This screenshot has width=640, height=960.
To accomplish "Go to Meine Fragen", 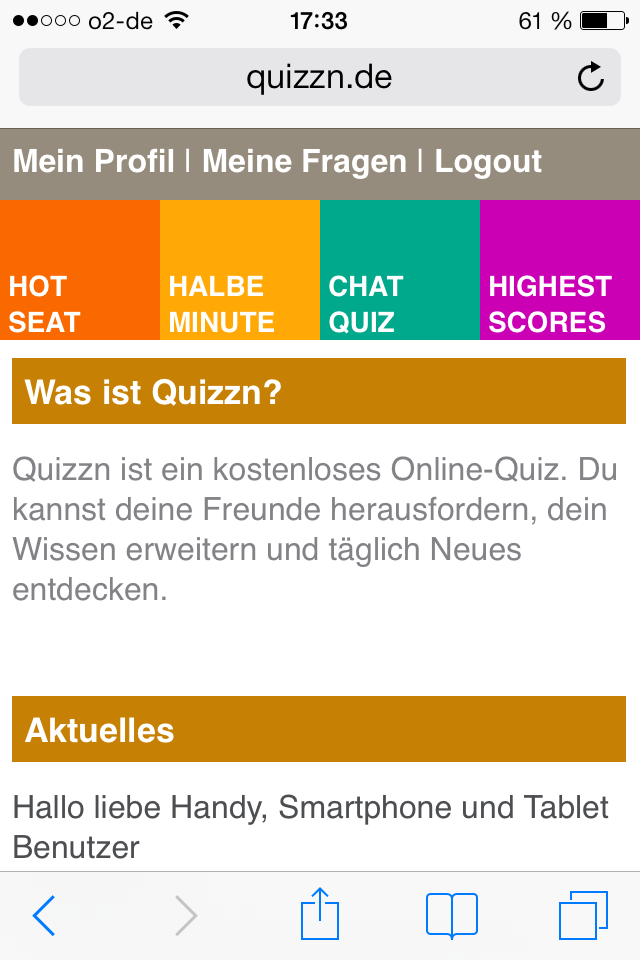I will (x=304, y=162).
